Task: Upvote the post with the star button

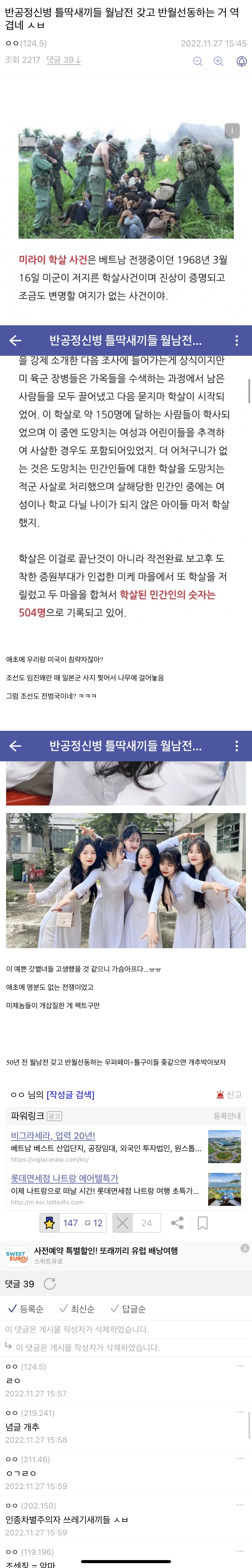Action: (50, 1222)
